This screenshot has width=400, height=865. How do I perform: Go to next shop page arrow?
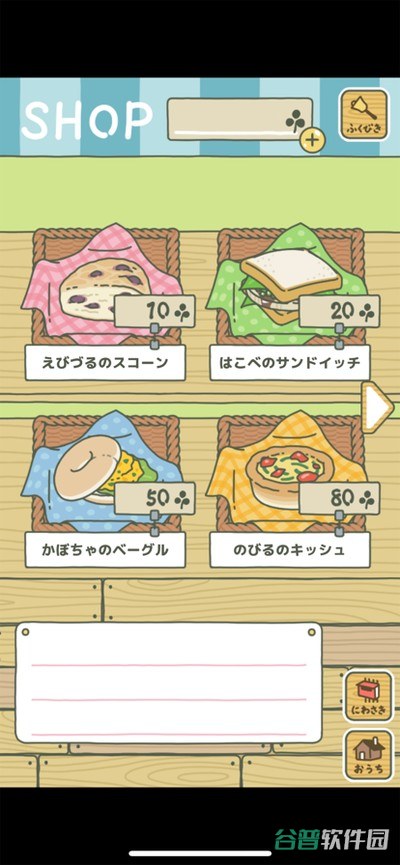point(378,407)
